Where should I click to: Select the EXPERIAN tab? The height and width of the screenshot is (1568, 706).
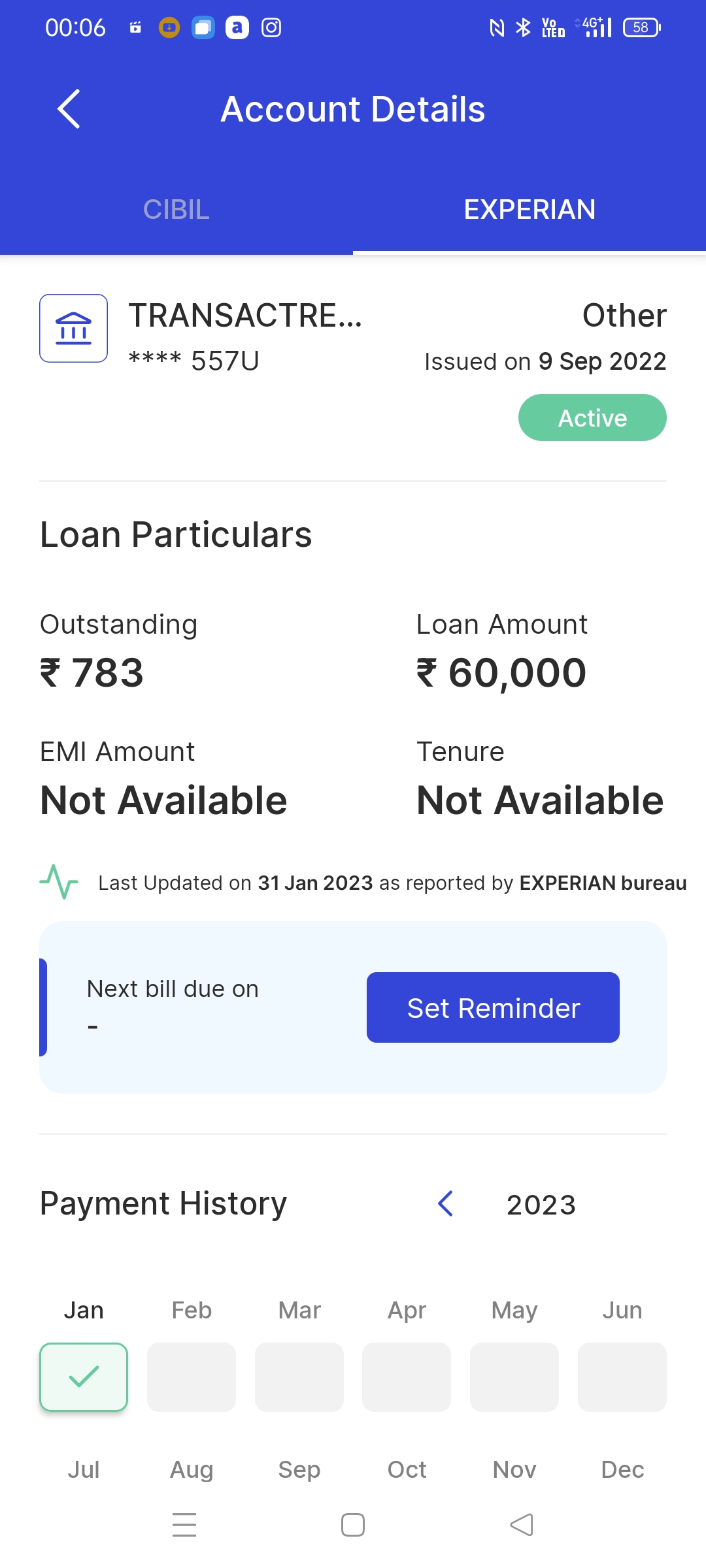coord(529,210)
